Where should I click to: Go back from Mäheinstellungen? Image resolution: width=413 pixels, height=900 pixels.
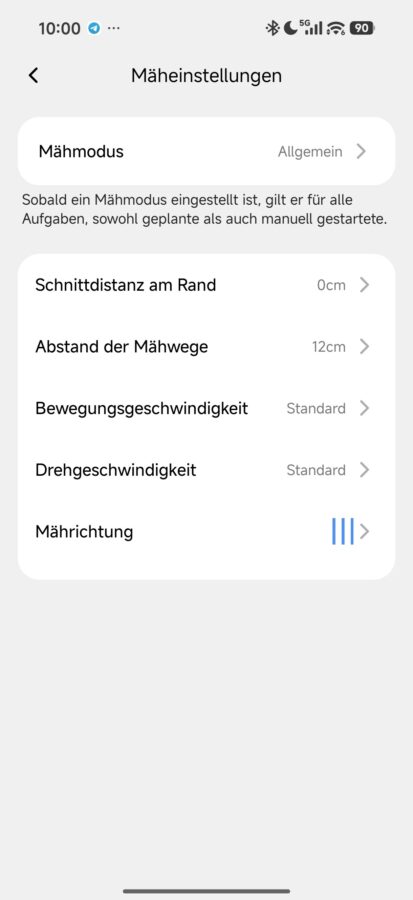[x=33, y=75]
